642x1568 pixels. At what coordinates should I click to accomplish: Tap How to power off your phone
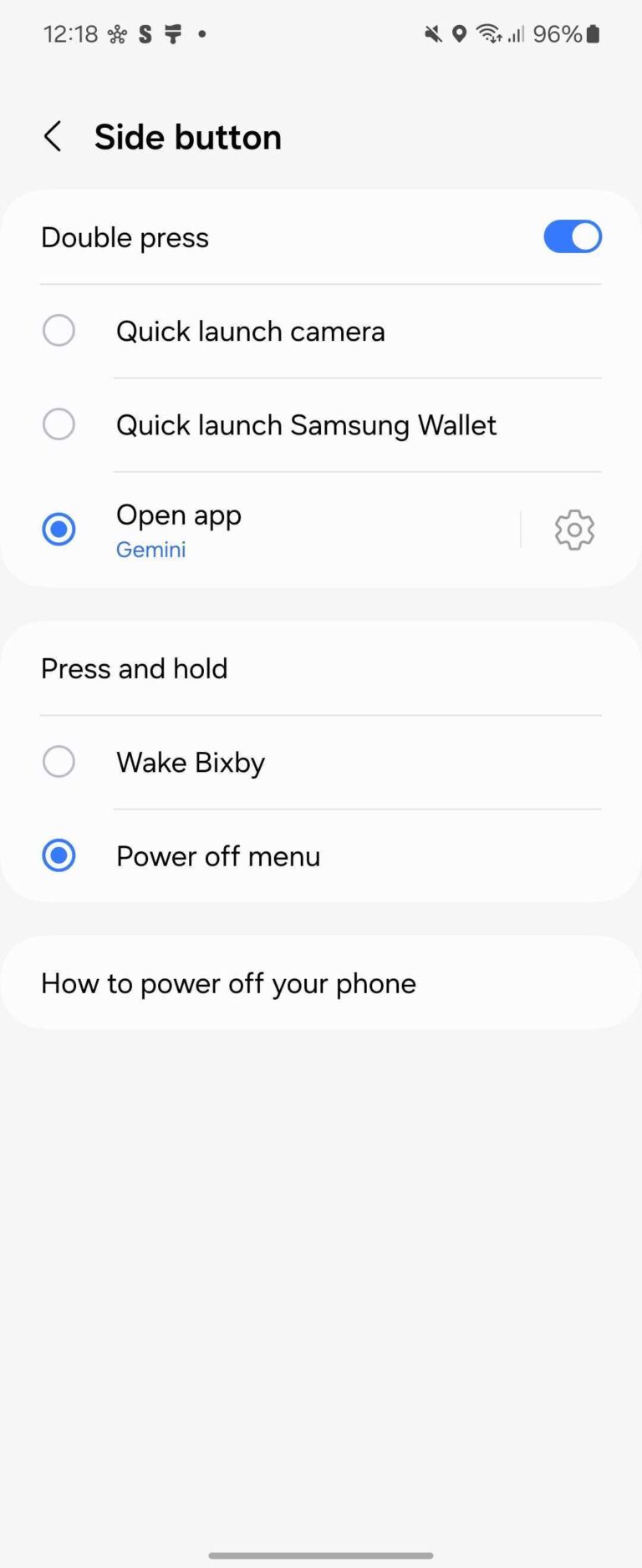coord(227,982)
